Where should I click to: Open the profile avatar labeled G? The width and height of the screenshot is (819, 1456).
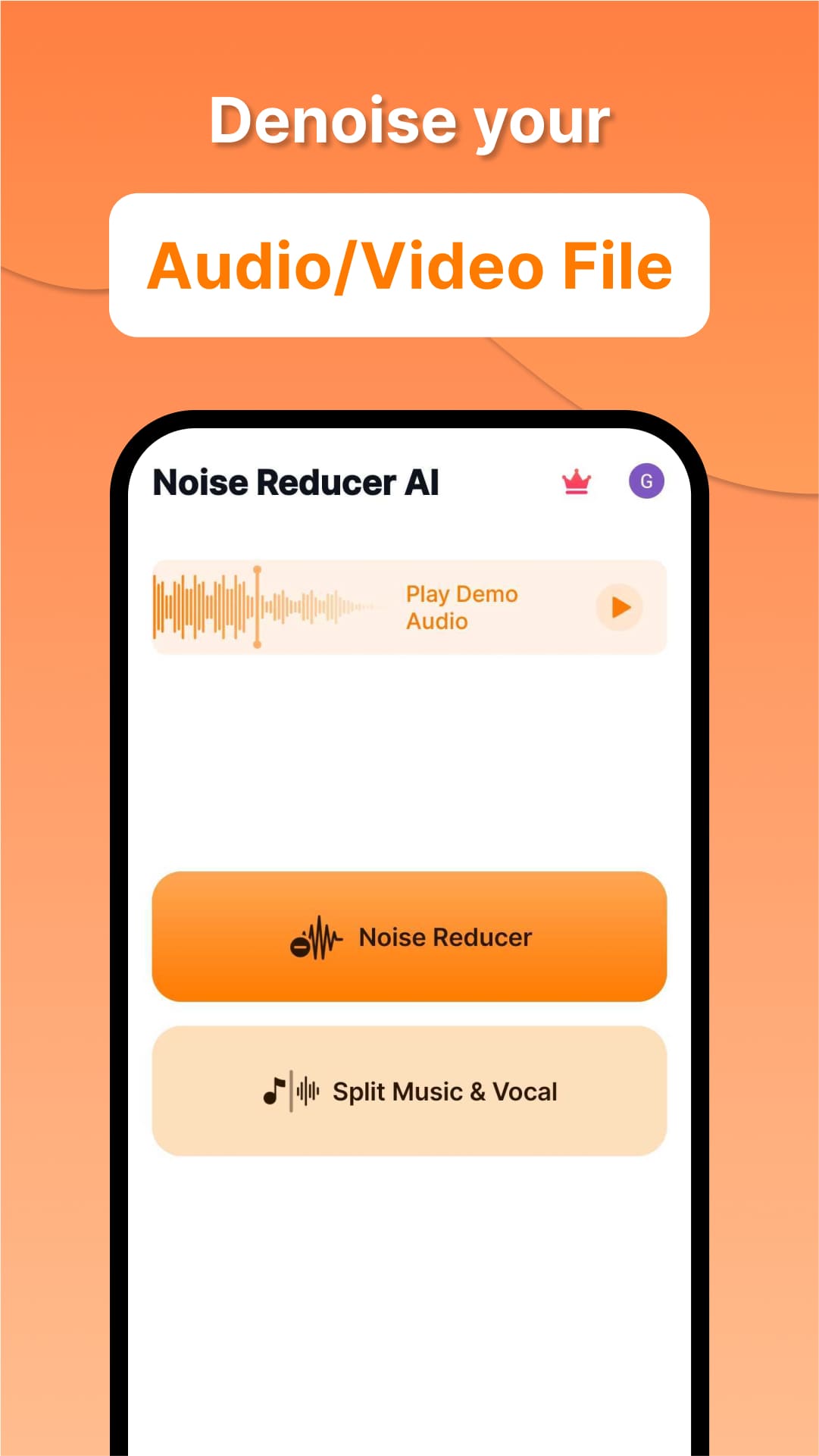[x=646, y=481]
